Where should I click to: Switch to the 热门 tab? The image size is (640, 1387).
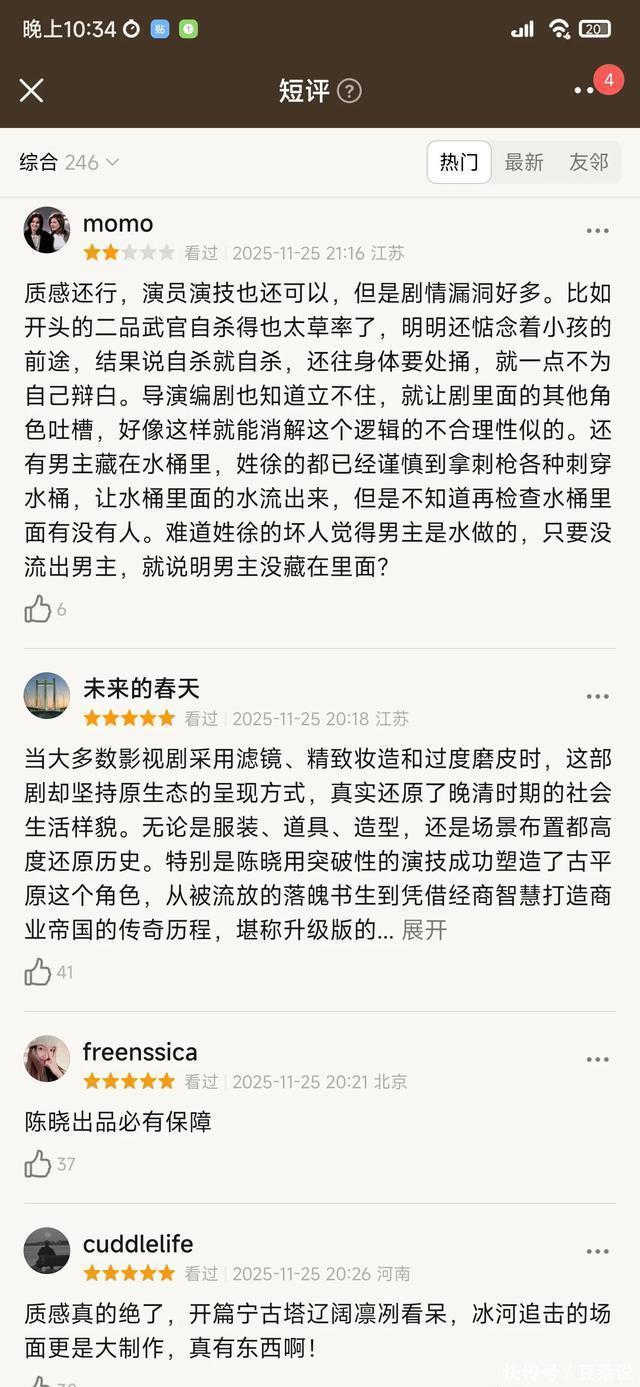tap(459, 162)
